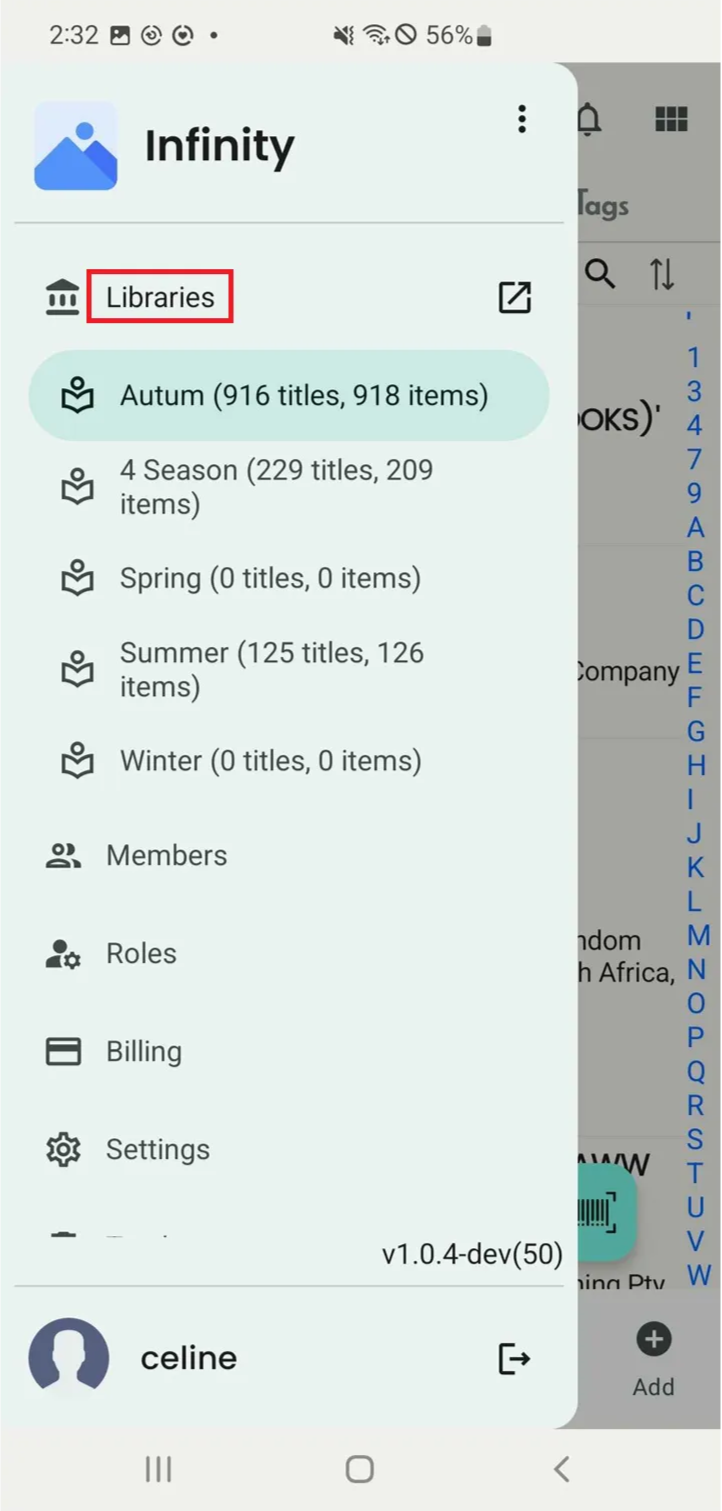Open the drawer overflow menu
Screen dimensions: 722x1511
521,119
